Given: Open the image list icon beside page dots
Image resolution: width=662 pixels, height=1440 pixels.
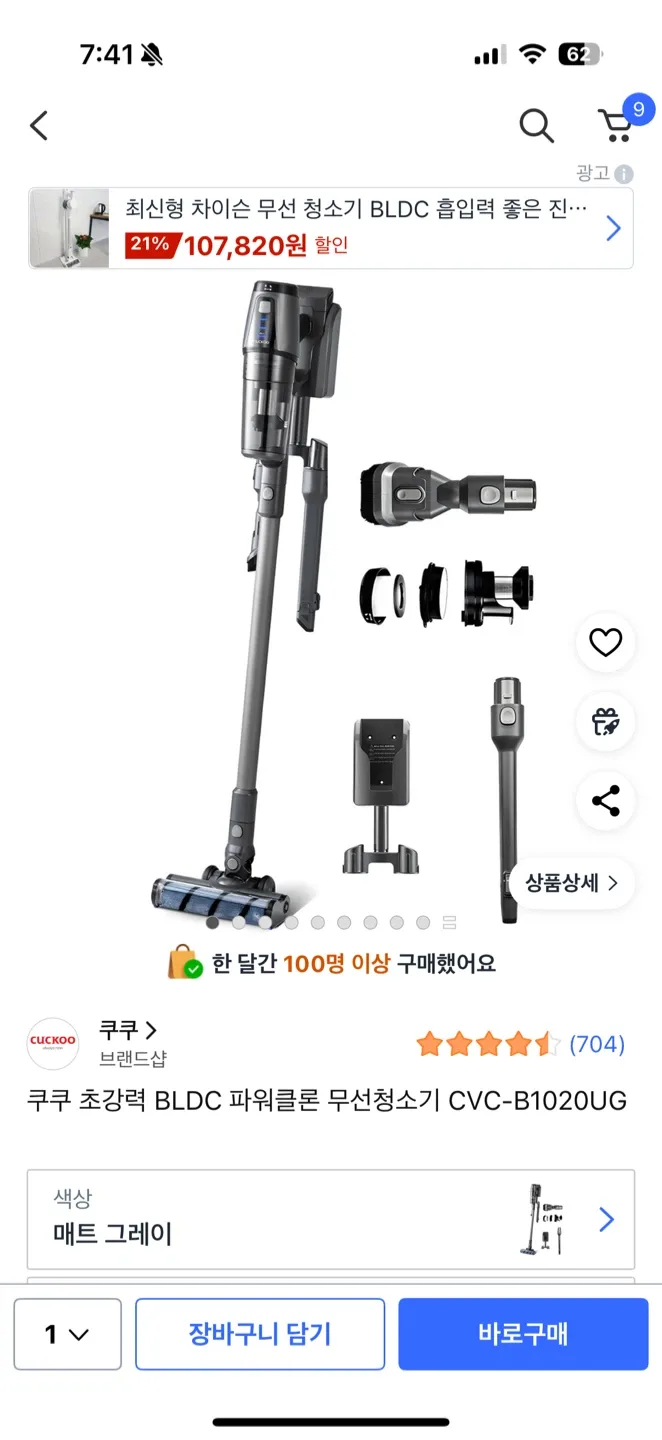Looking at the screenshot, I should [449, 922].
